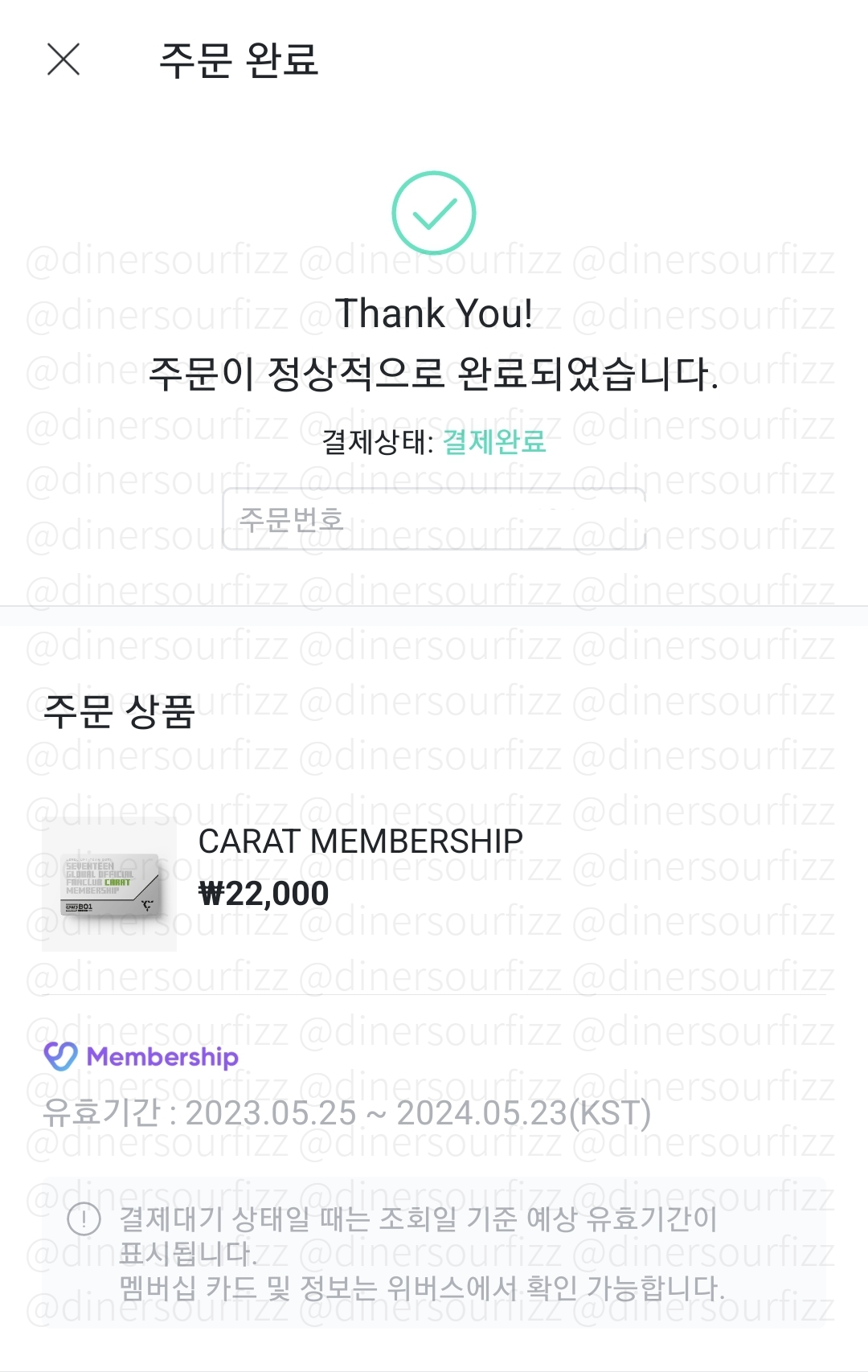
Task: Close the order complete page
Action: click(63, 59)
